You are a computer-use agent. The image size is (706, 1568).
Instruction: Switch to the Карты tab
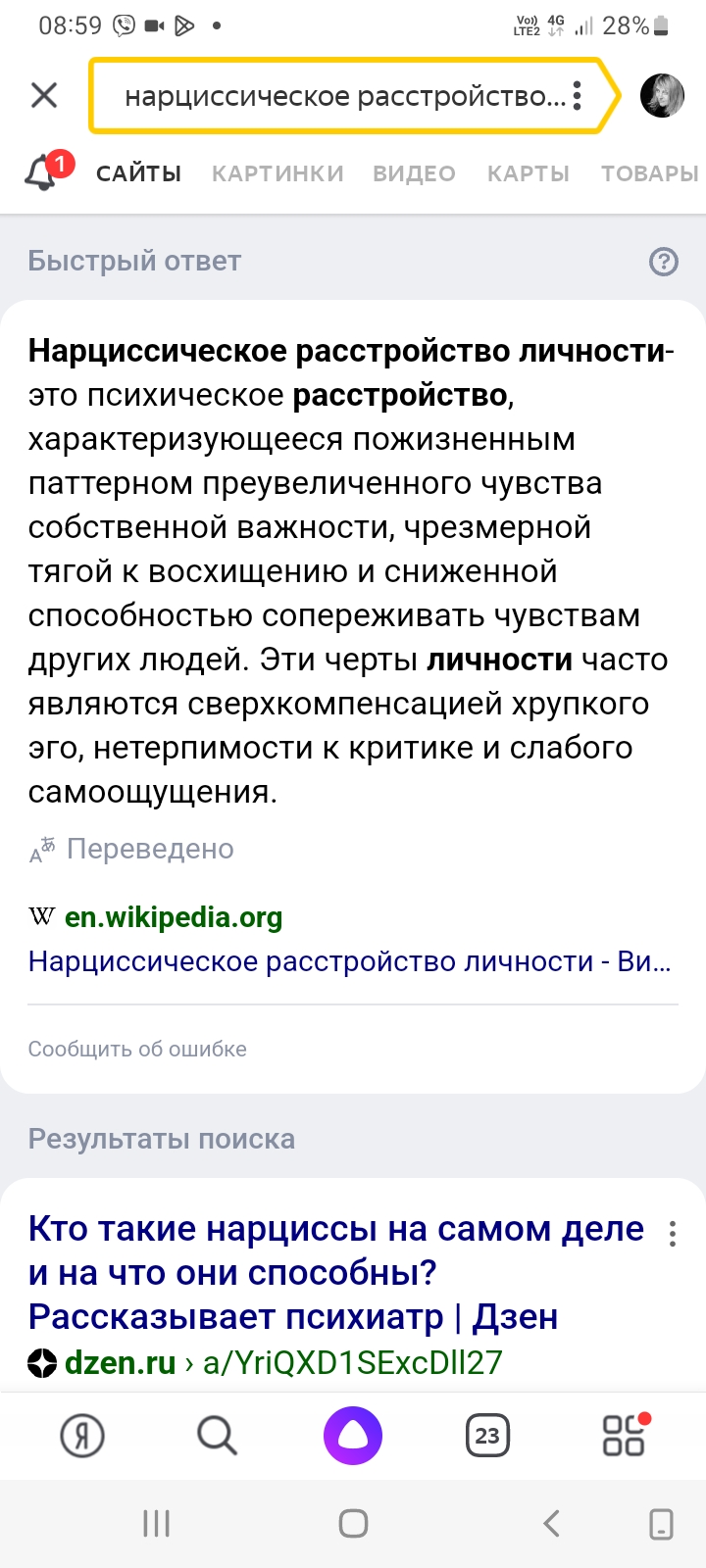coord(528,173)
